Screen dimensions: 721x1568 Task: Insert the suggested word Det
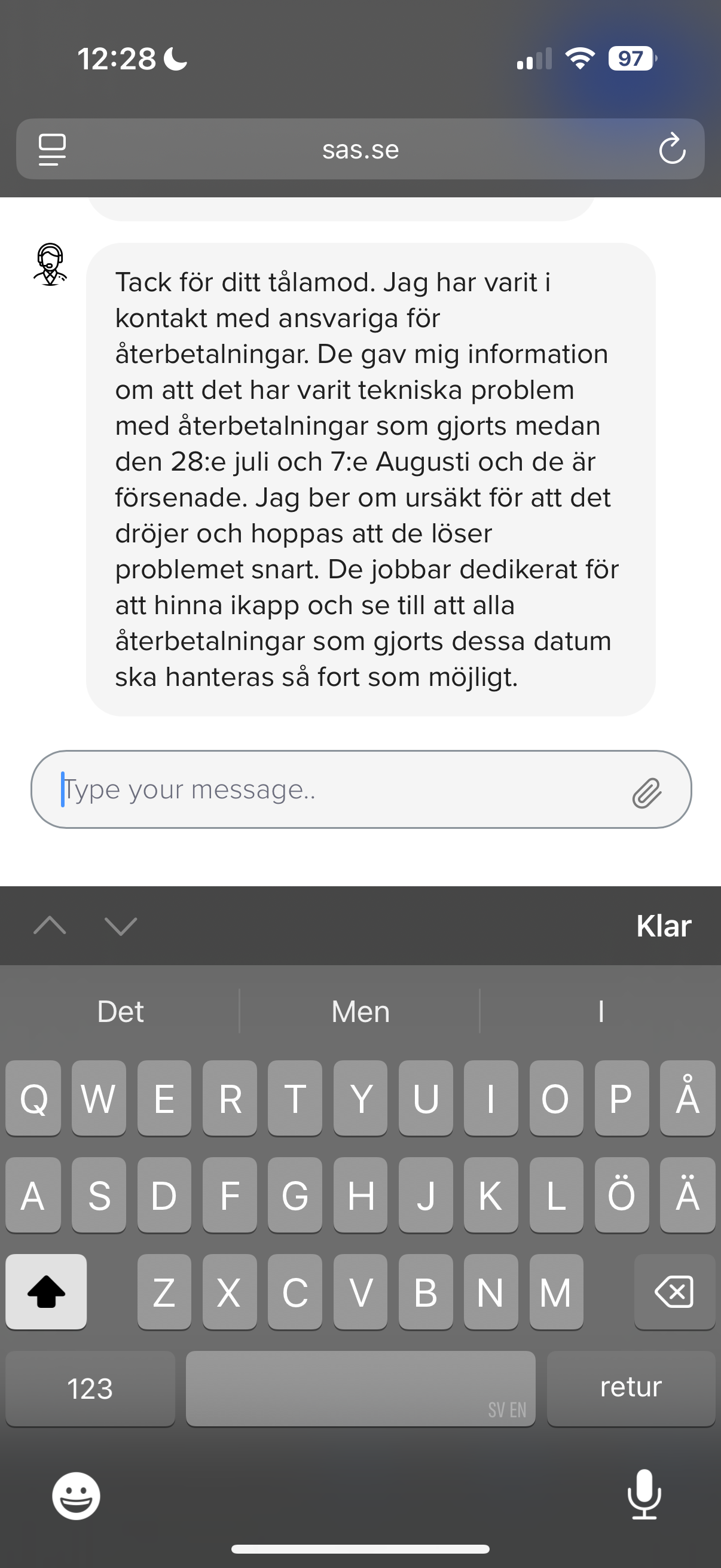[121, 1012]
